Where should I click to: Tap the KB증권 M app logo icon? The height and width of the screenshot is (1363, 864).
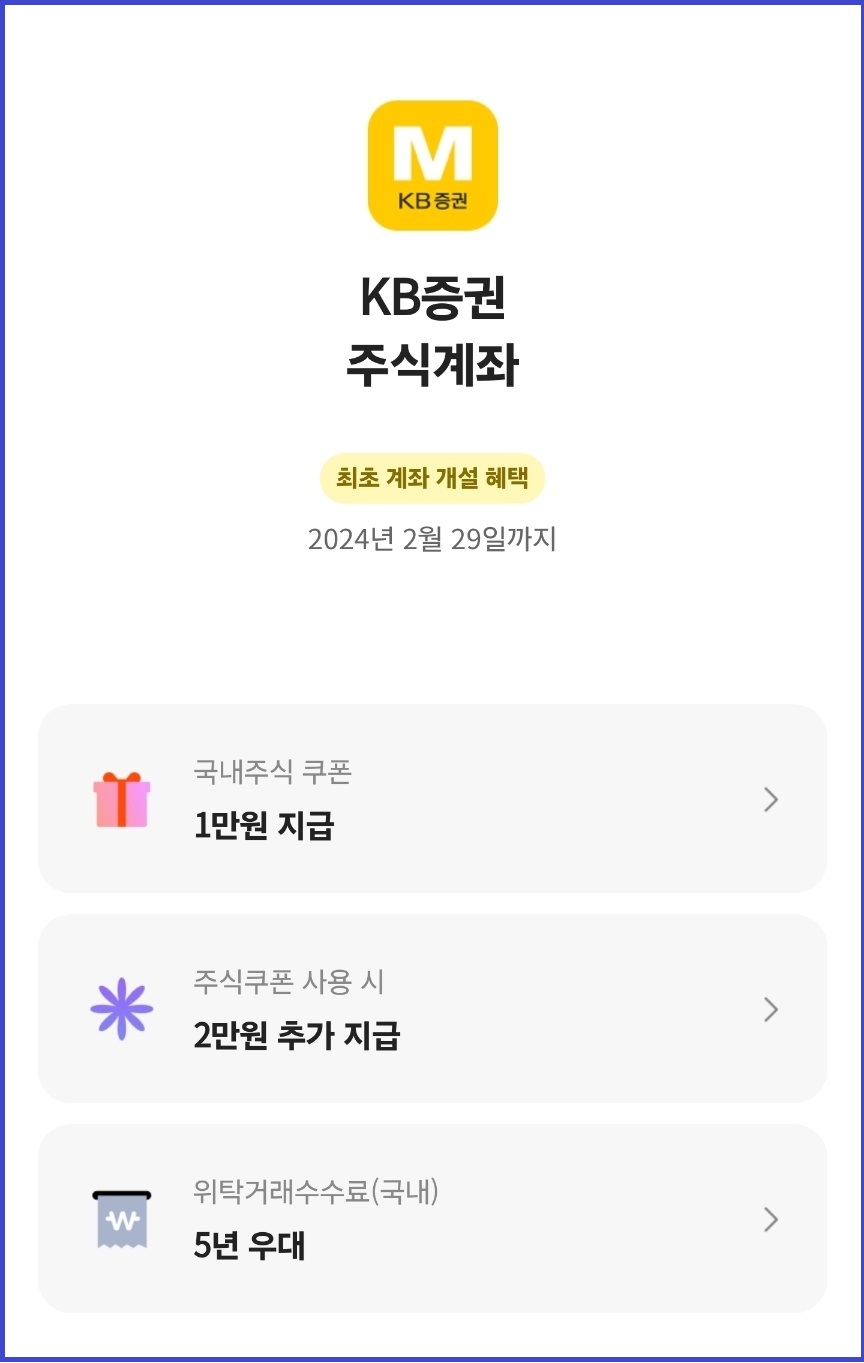coord(431,163)
